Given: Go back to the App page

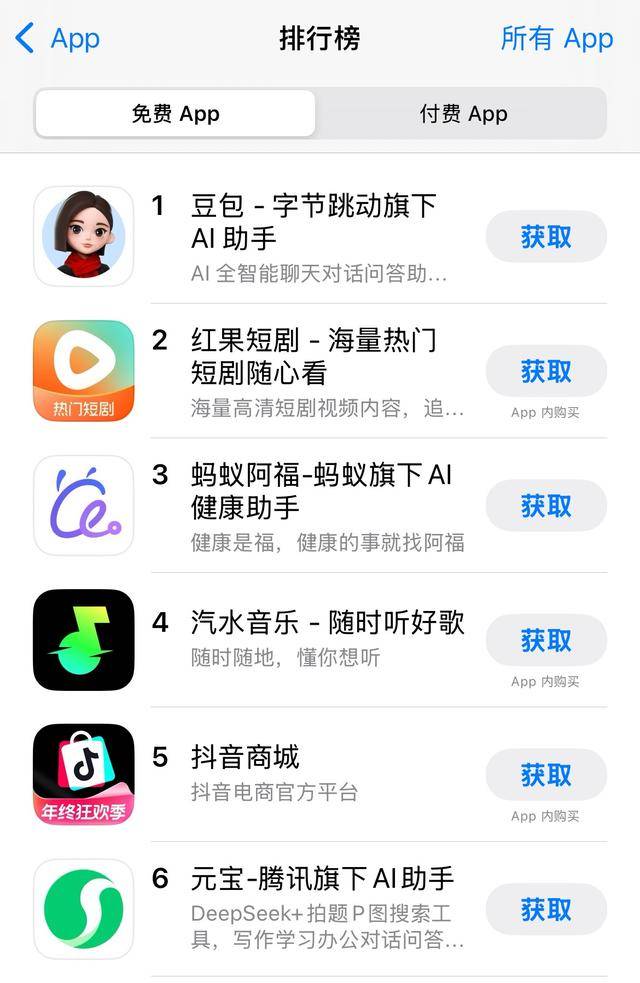Looking at the screenshot, I should (x=58, y=39).
